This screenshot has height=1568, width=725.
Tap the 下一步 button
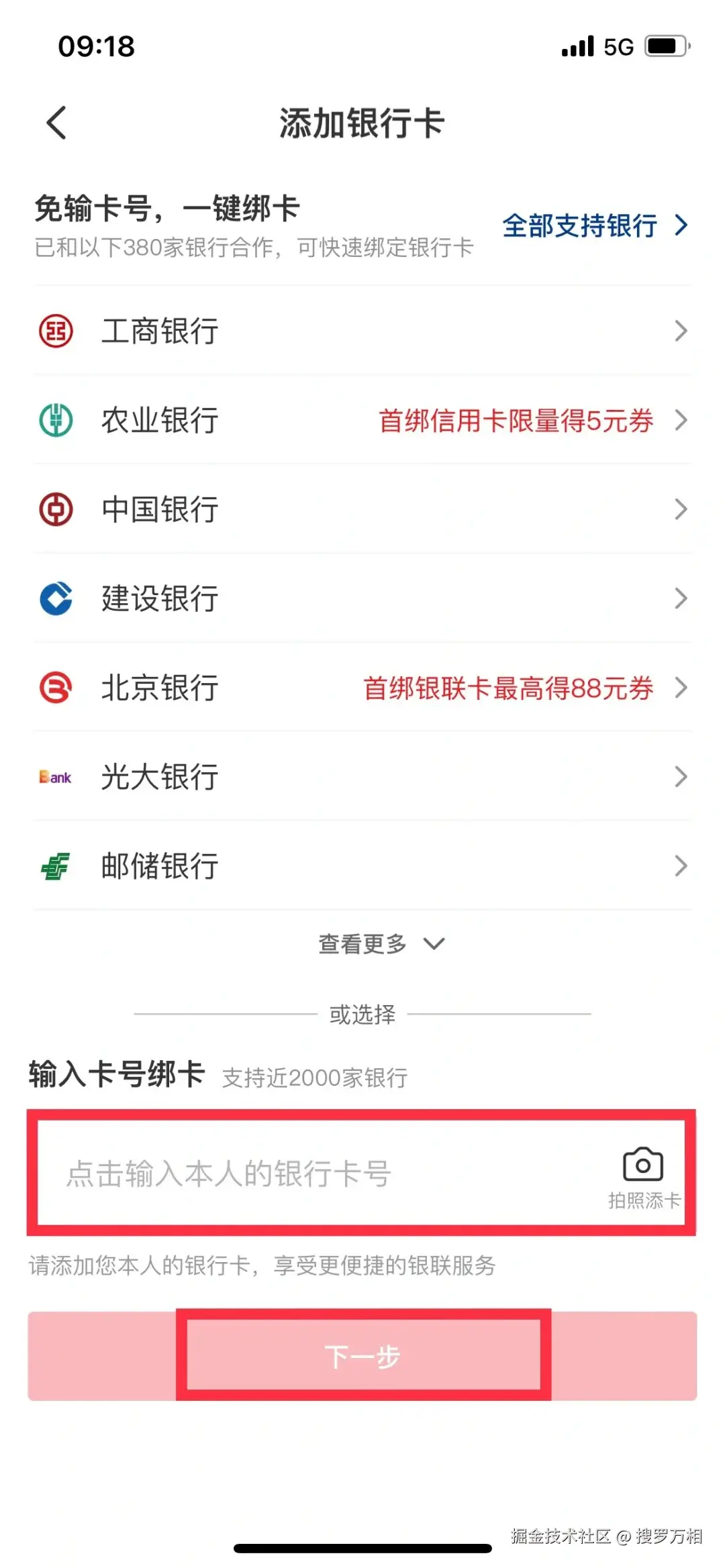tap(362, 1357)
